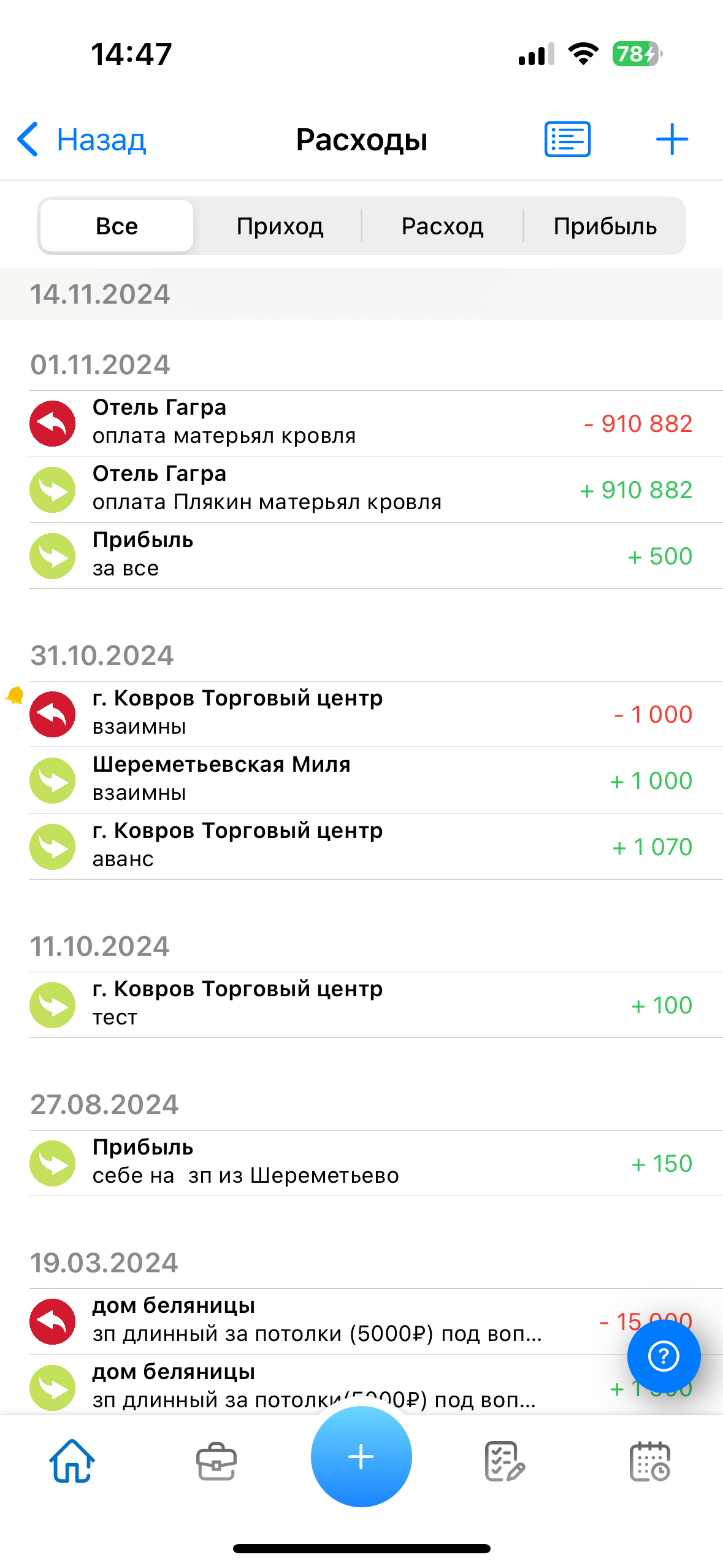Open the briefcase tab
The height and width of the screenshot is (1568, 723).
(x=216, y=1461)
